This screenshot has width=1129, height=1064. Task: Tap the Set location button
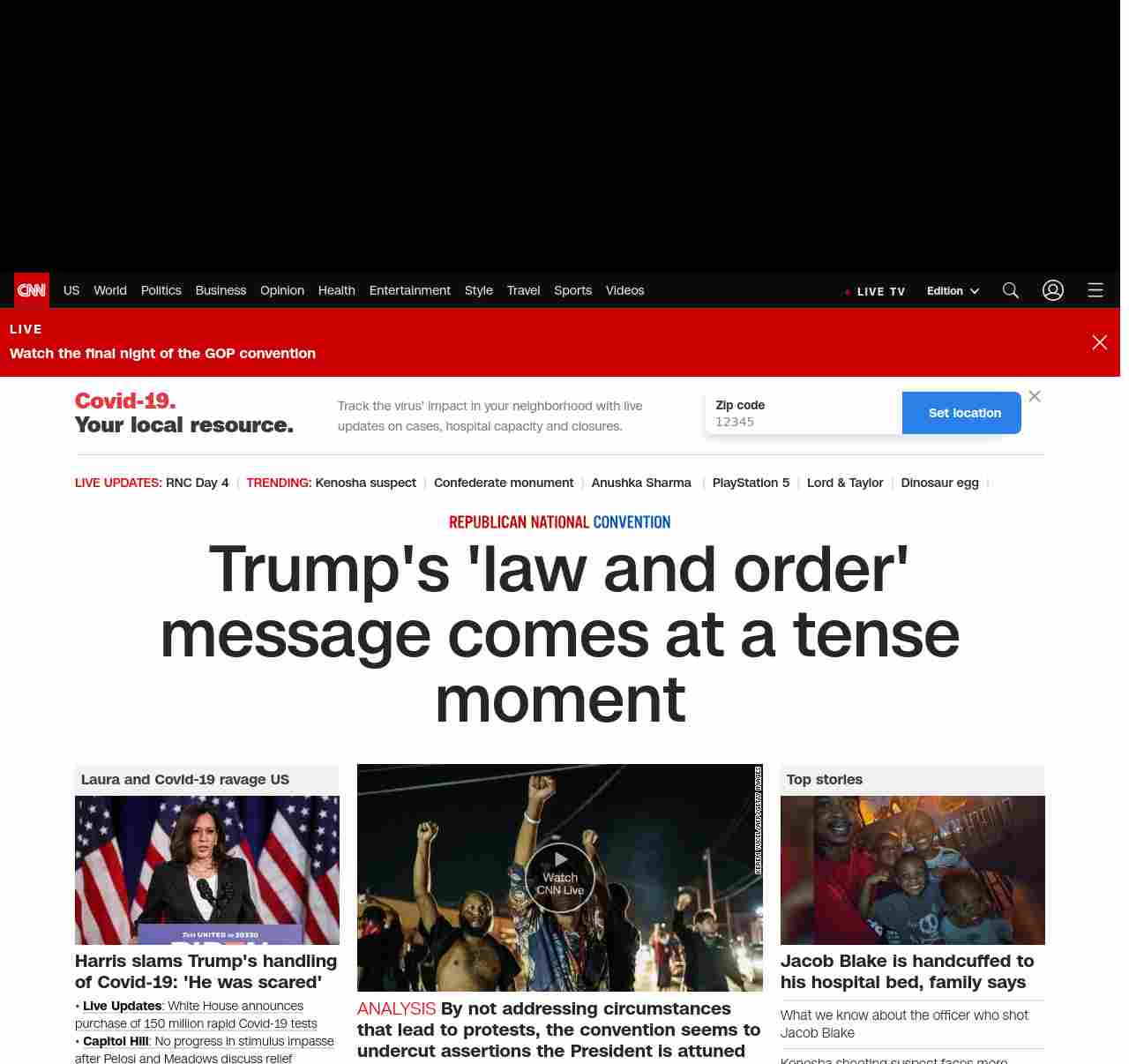coord(964,413)
